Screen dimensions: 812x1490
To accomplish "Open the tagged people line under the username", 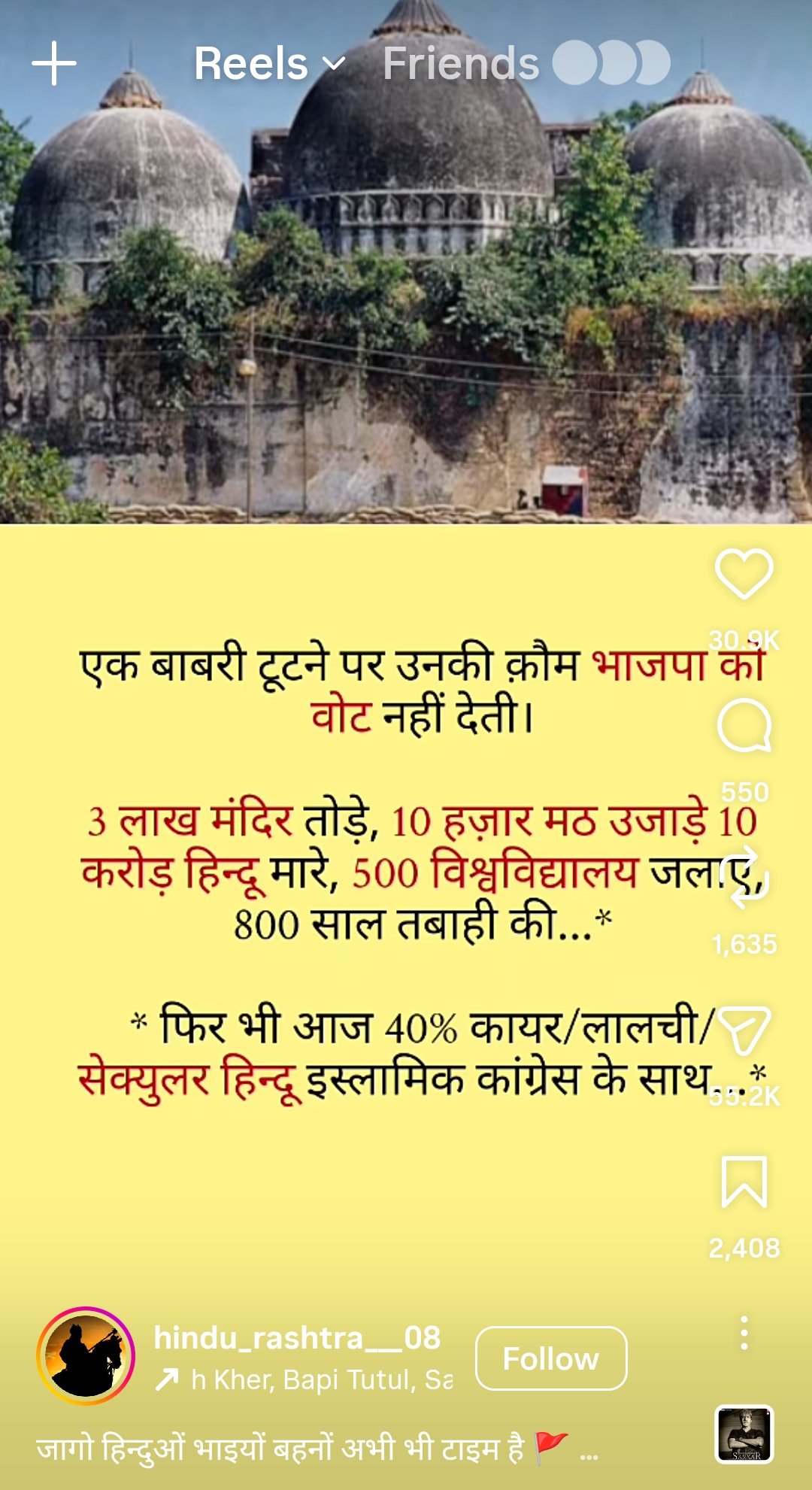I will pos(304,1380).
